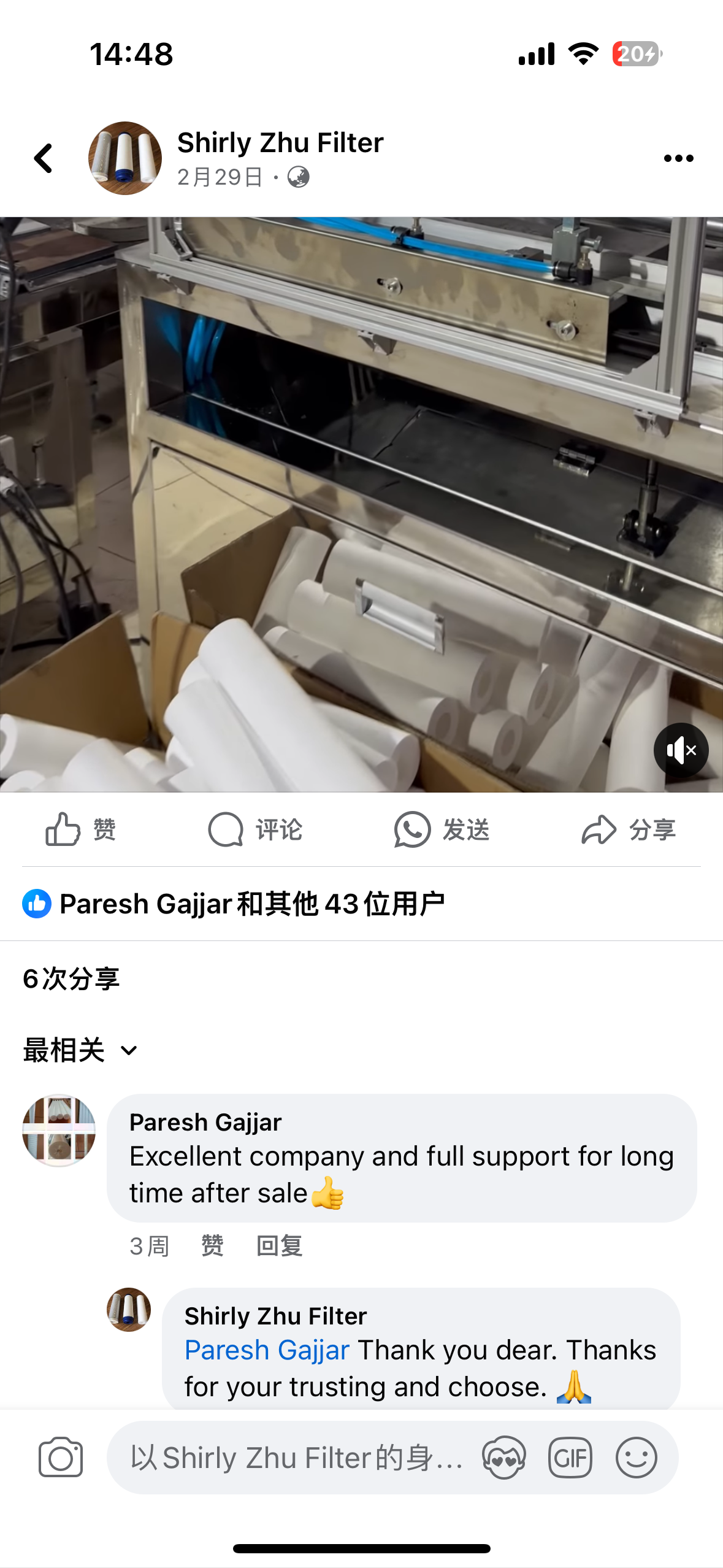Like Paresh Gajjar's comment
Image resolution: width=723 pixels, height=1568 pixels.
coord(212,1246)
